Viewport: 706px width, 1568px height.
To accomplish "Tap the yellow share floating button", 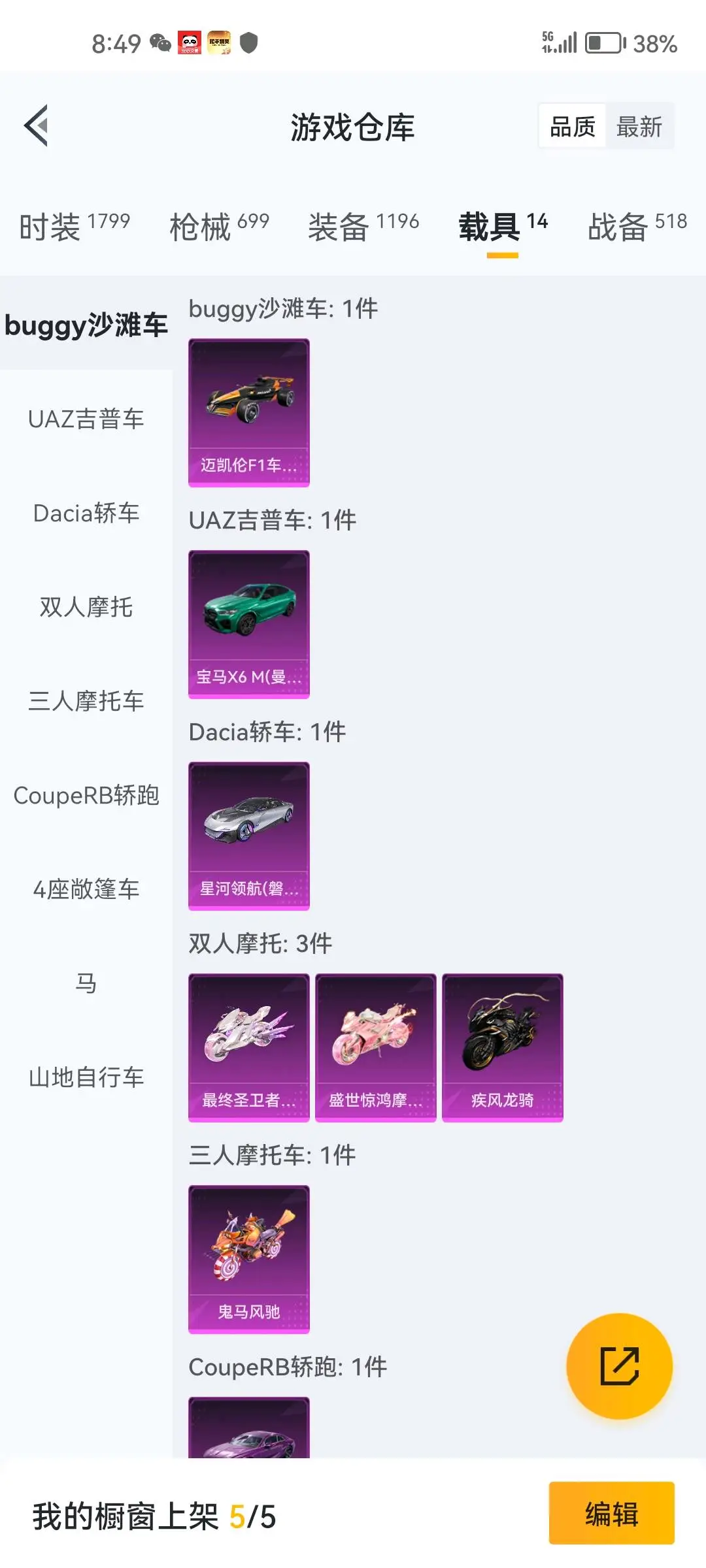I will click(x=619, y=1365).
